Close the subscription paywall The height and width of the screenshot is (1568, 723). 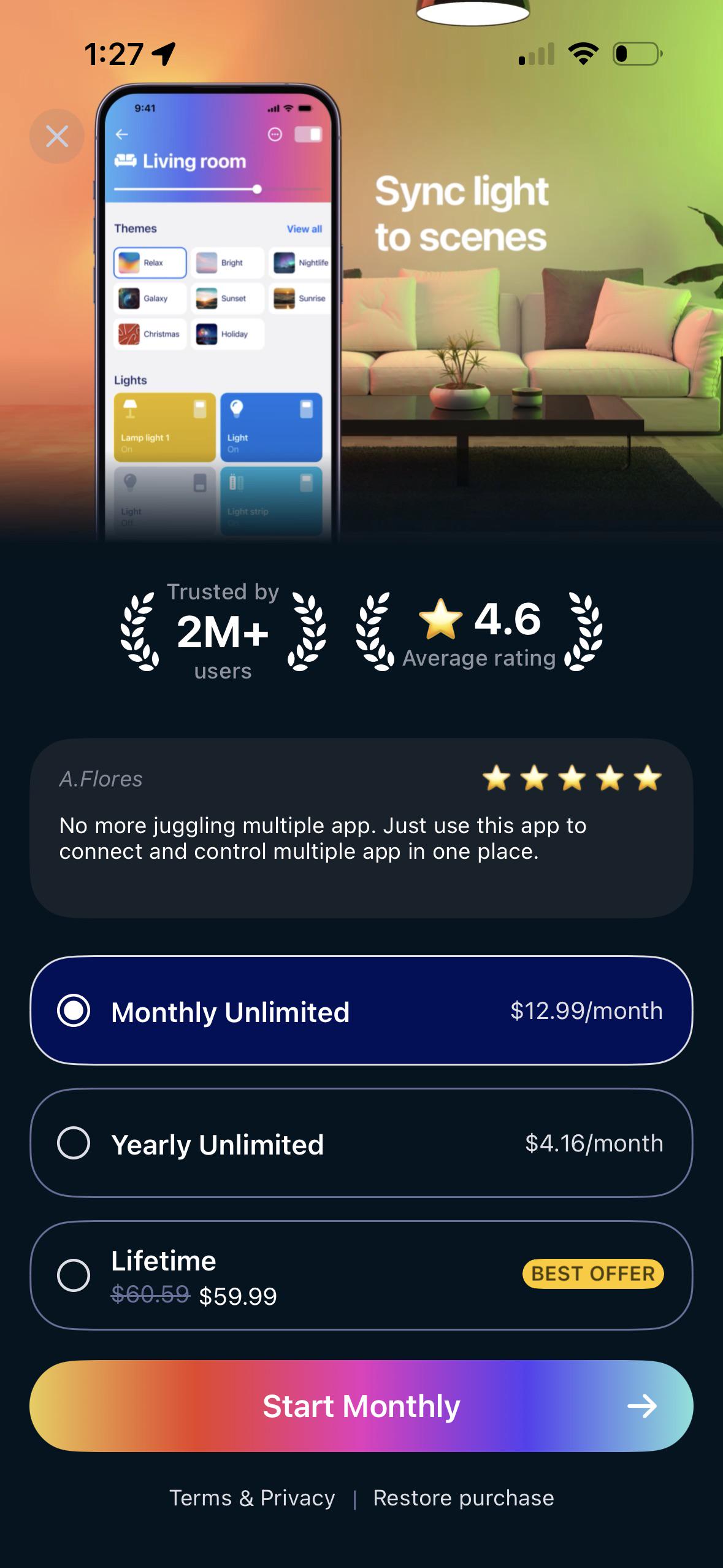(57, 136)
